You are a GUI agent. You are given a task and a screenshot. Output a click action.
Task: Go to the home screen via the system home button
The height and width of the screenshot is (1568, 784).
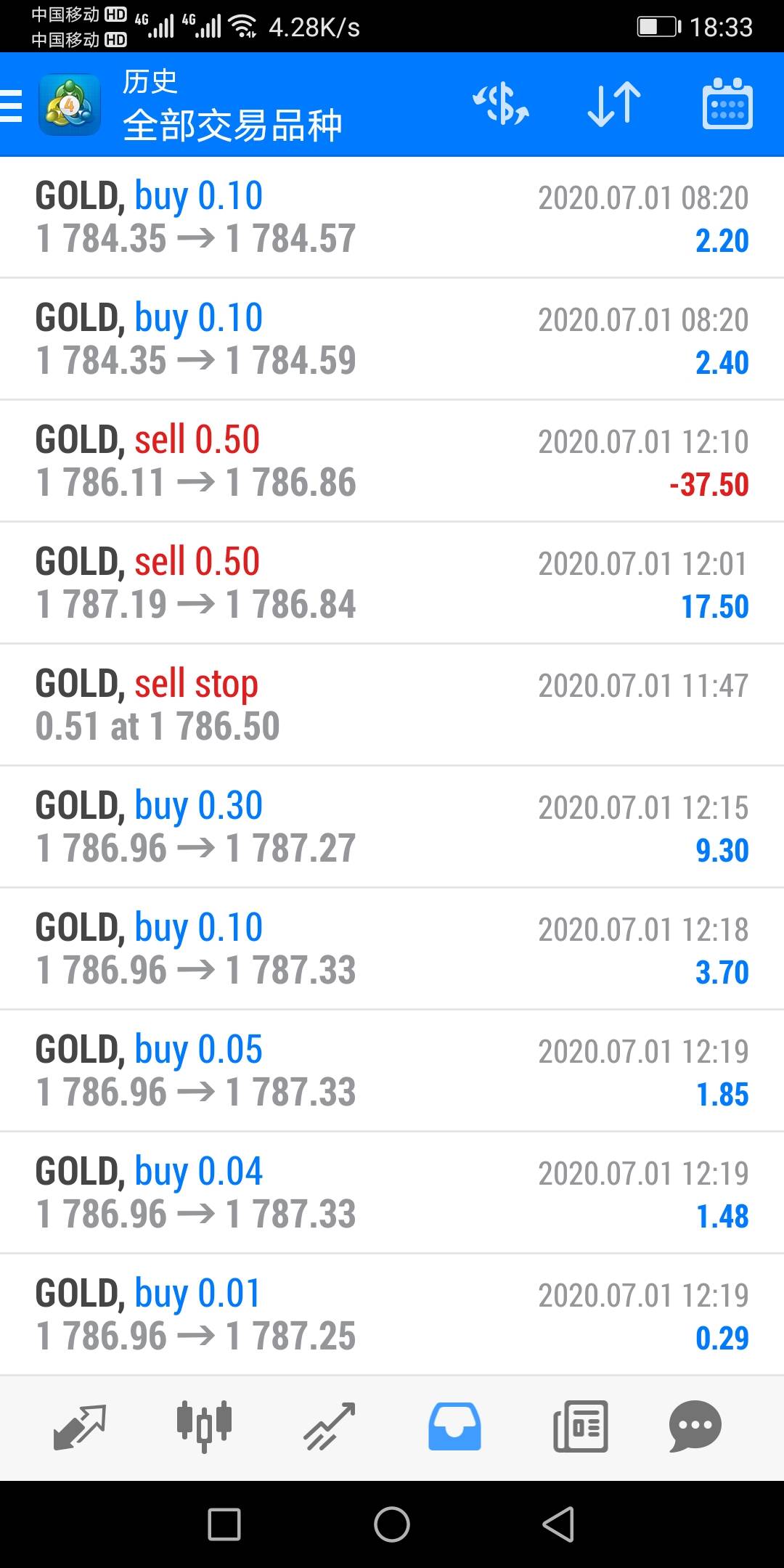[x=392, y=1524]
